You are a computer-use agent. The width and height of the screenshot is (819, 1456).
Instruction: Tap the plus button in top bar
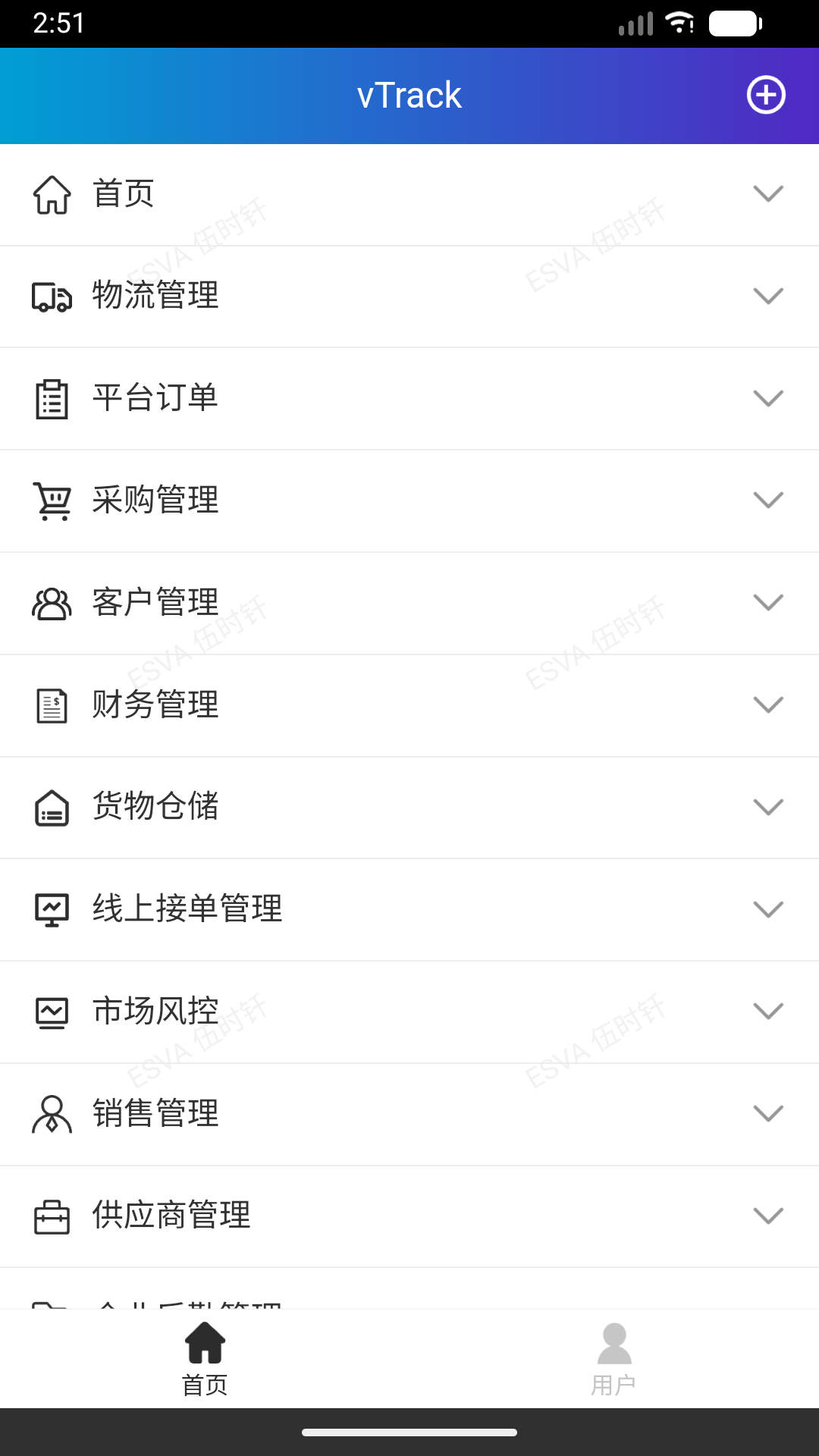tap(765, 96)
